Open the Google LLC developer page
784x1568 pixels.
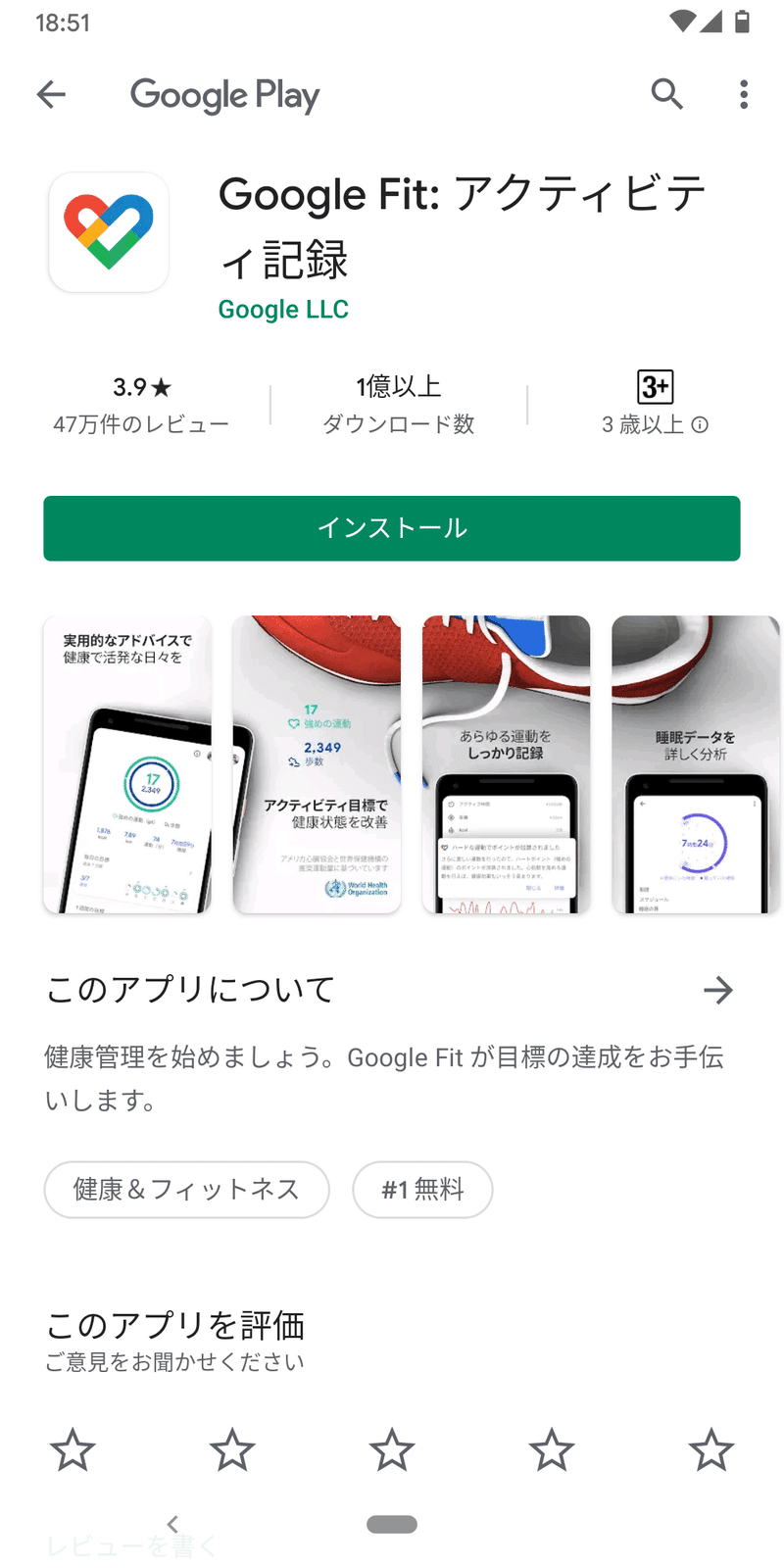[283, 310]
